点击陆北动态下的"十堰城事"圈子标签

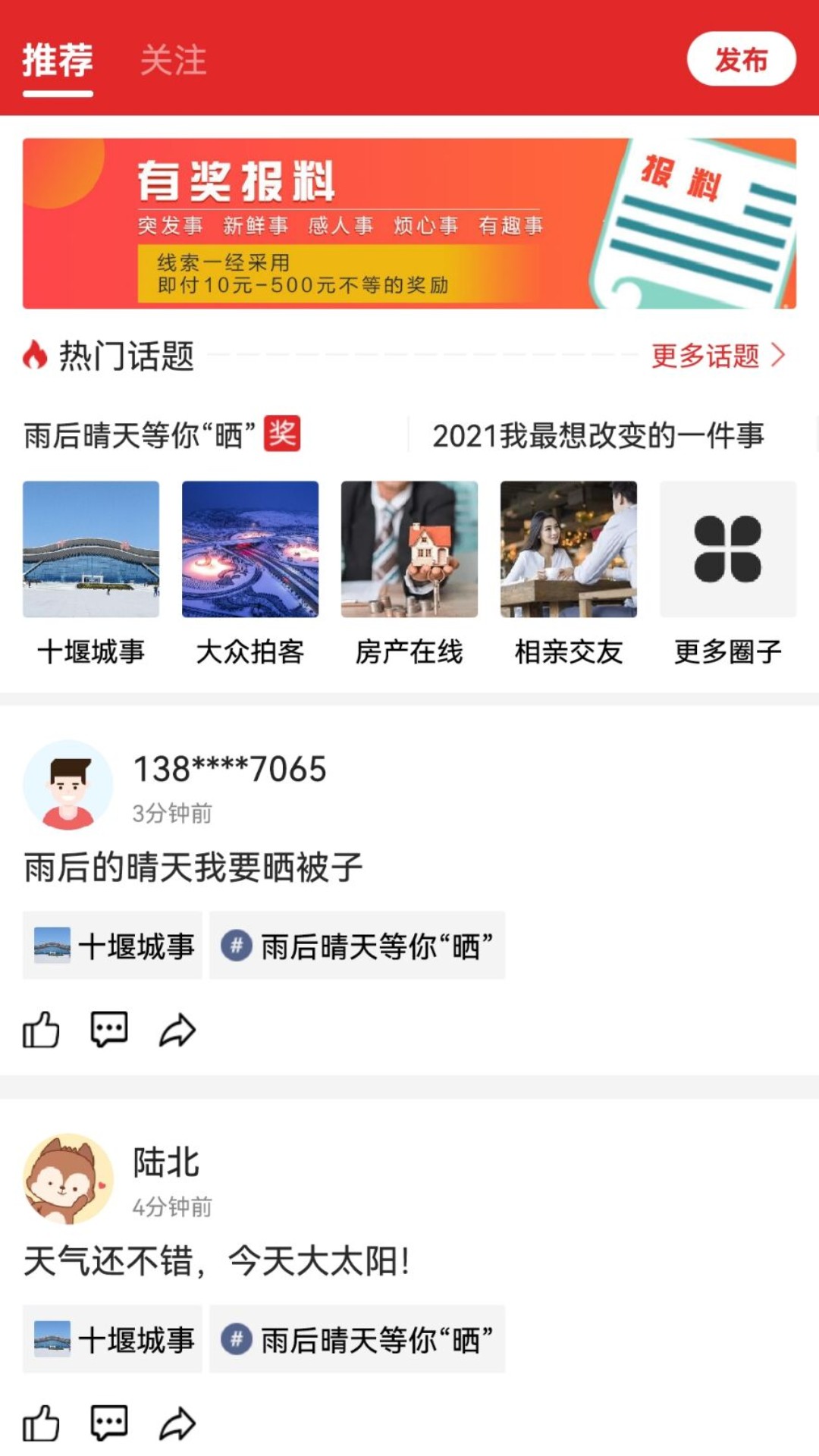pyautogui.click(x=112, y=1340)
